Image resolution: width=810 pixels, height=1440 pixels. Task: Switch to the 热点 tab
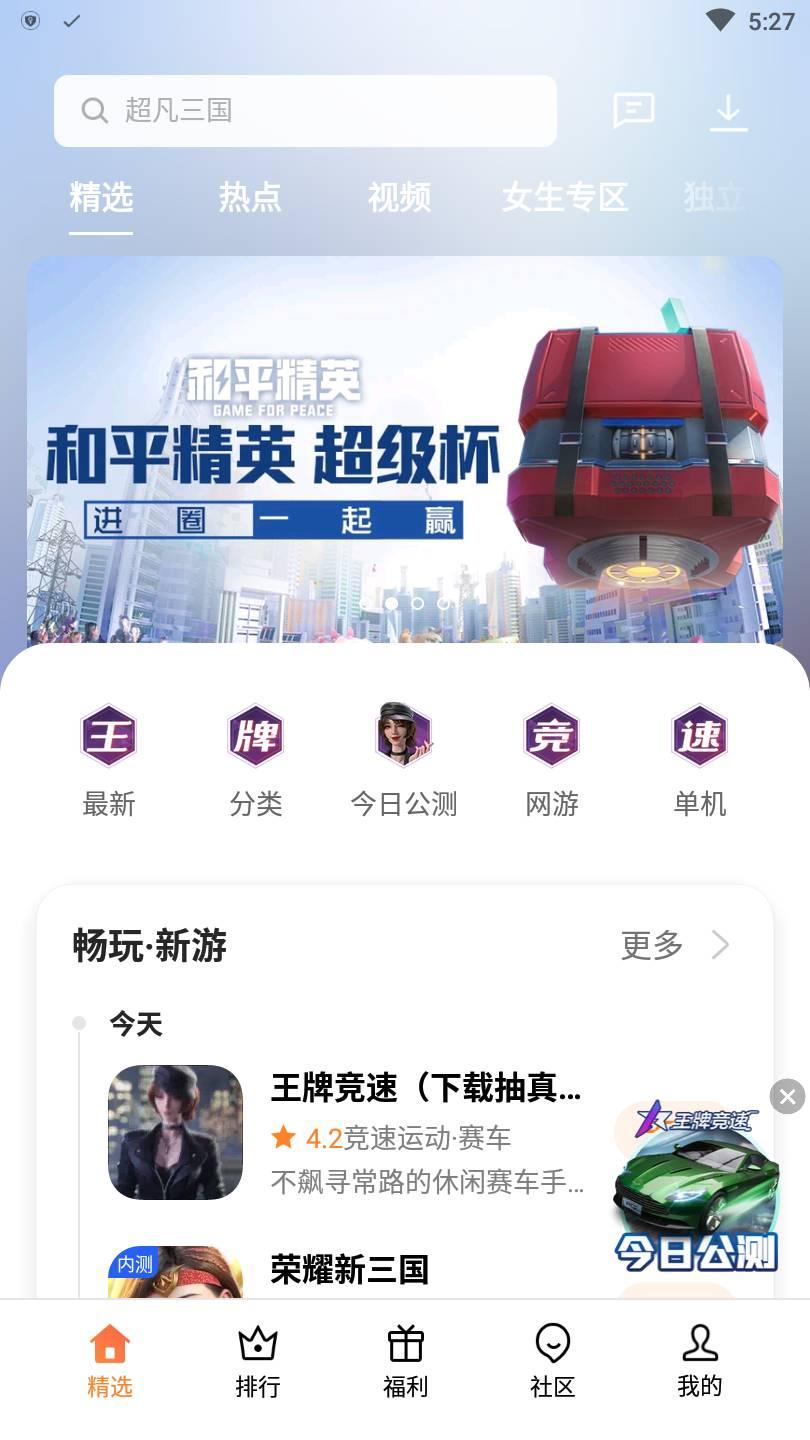click(250, 198)
